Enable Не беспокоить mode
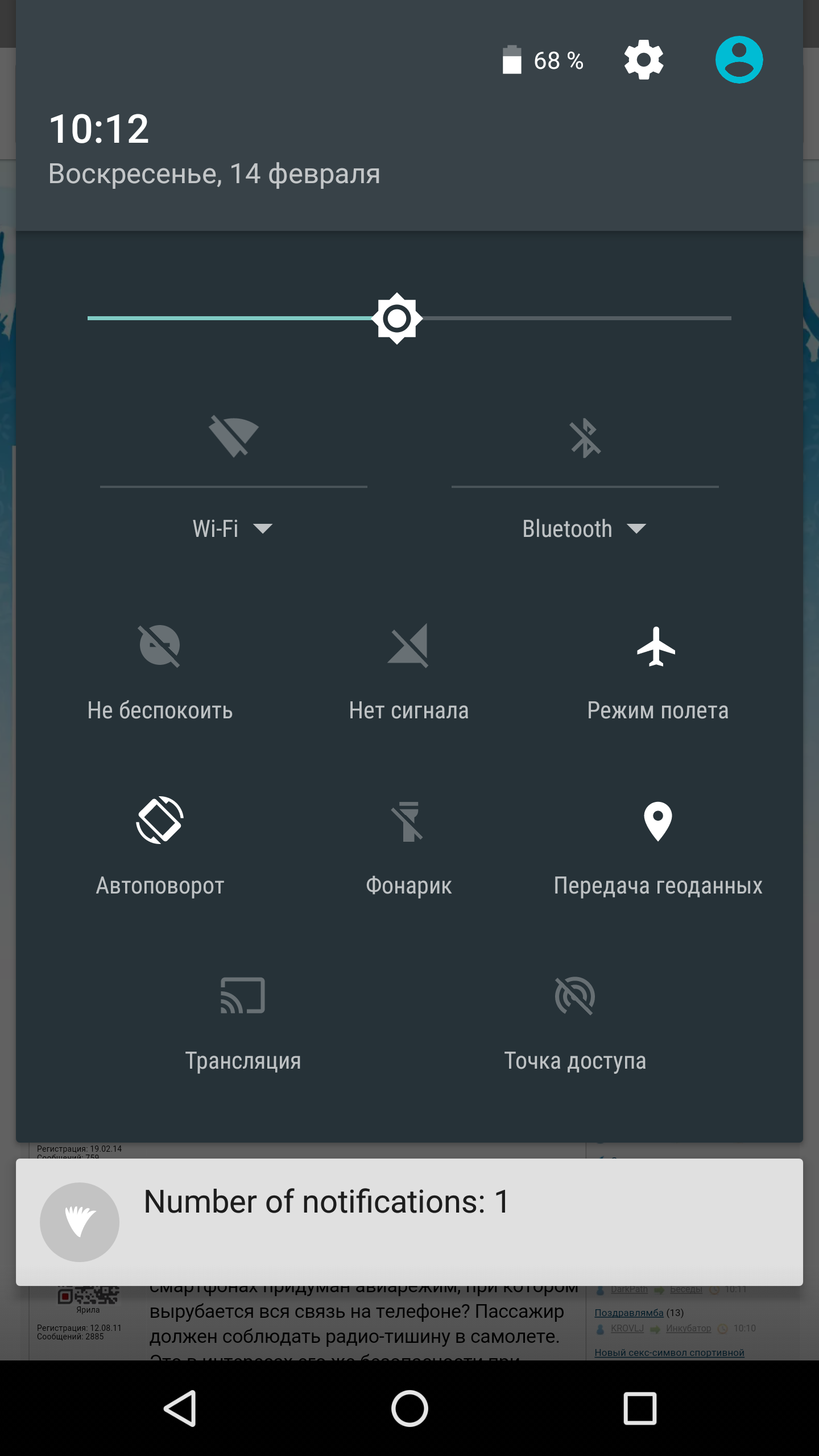Viewport: 819px width, 1456px height. pos(160,646)
